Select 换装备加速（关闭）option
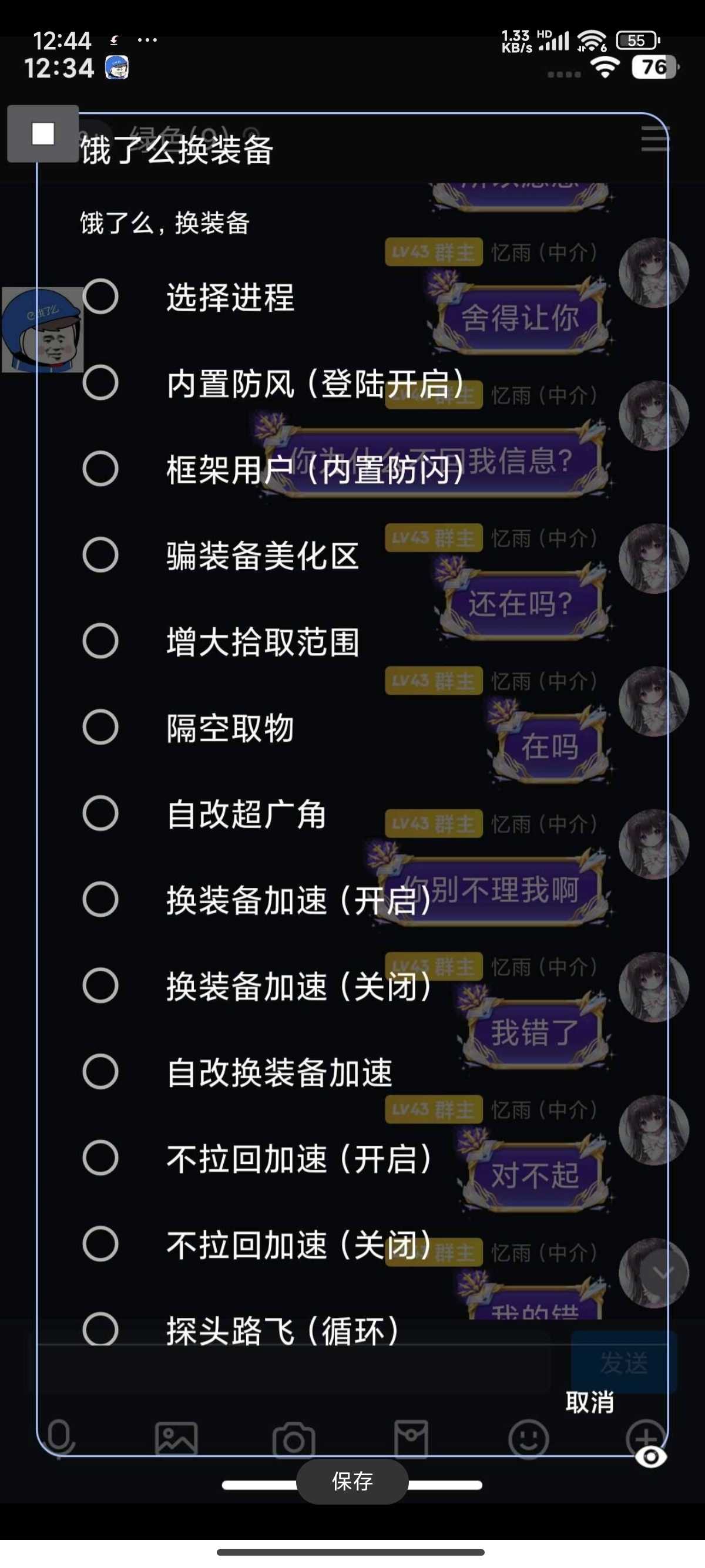The width and height of the screenshot is (705, 1568). (100, 985)
